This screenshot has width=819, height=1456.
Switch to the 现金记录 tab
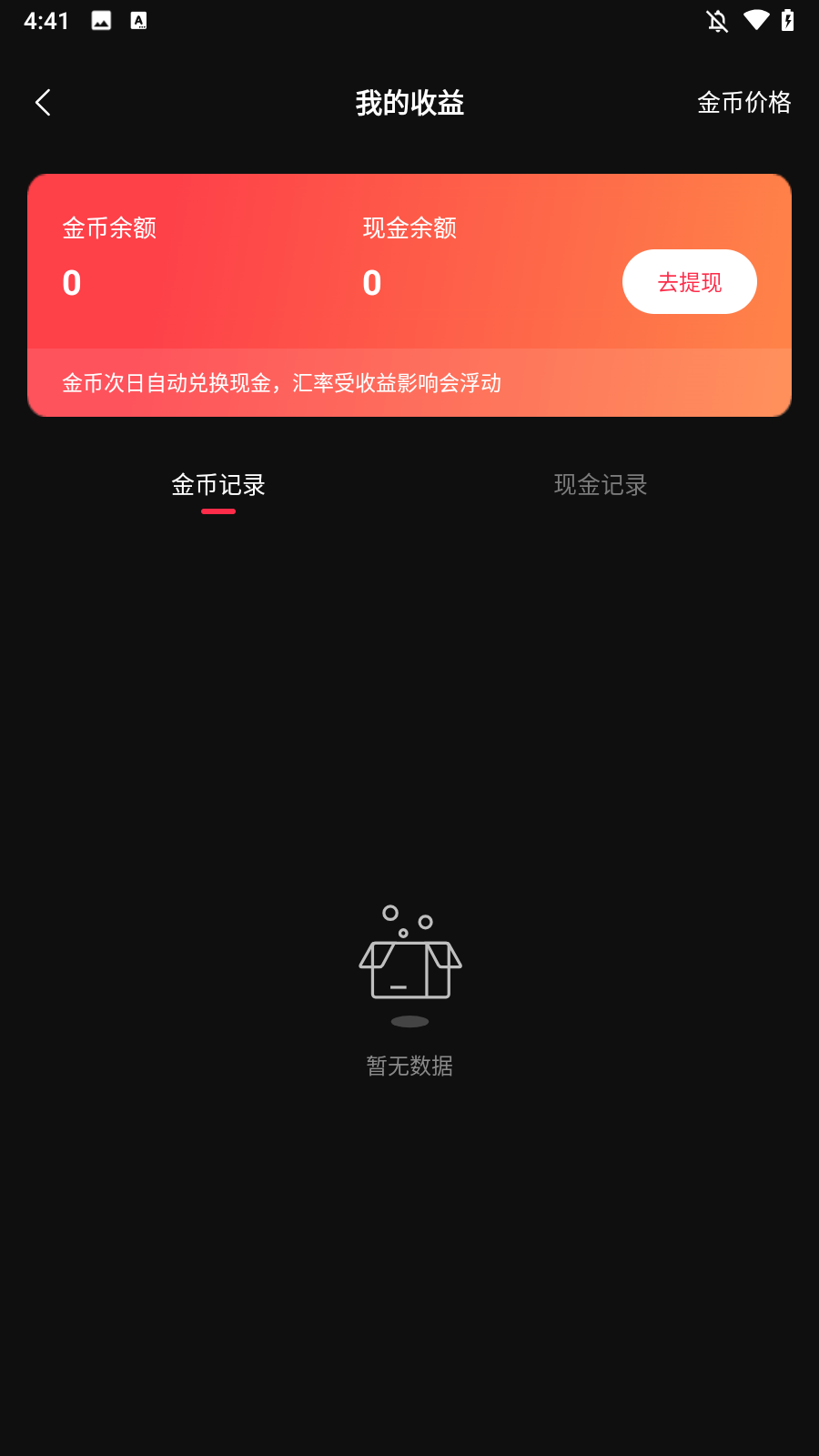601,485
